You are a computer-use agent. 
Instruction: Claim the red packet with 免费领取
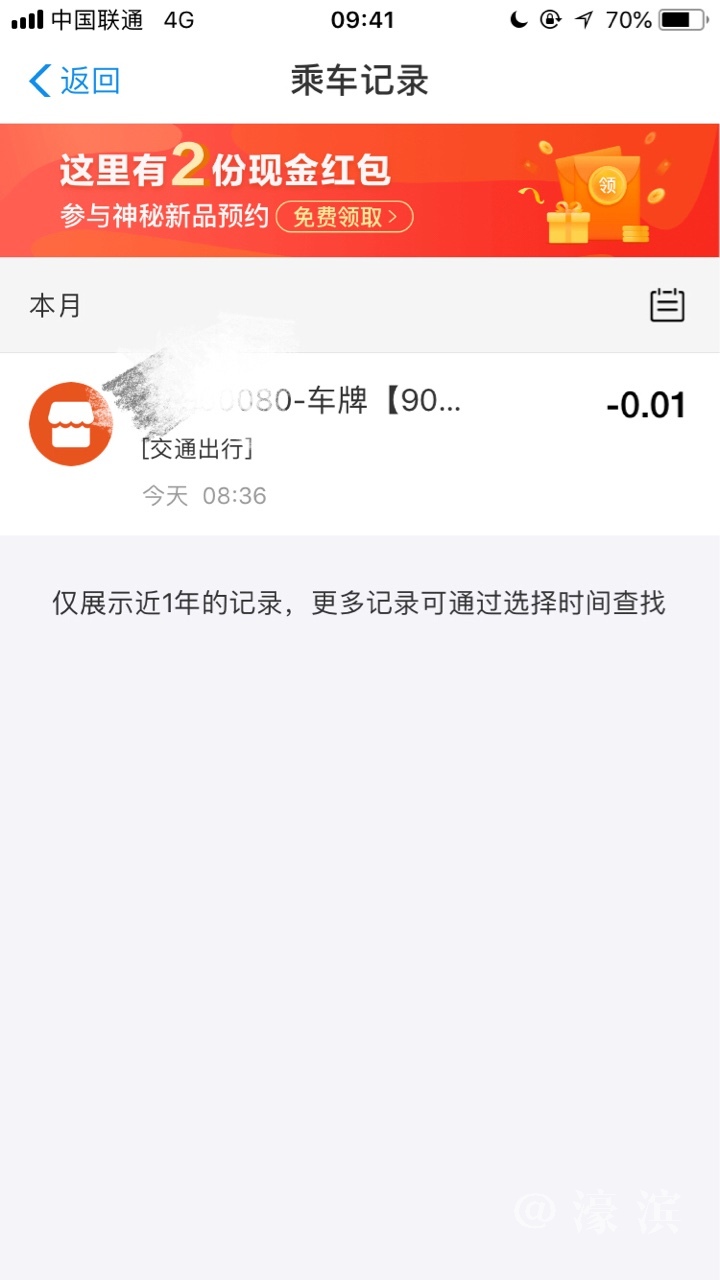344,216
